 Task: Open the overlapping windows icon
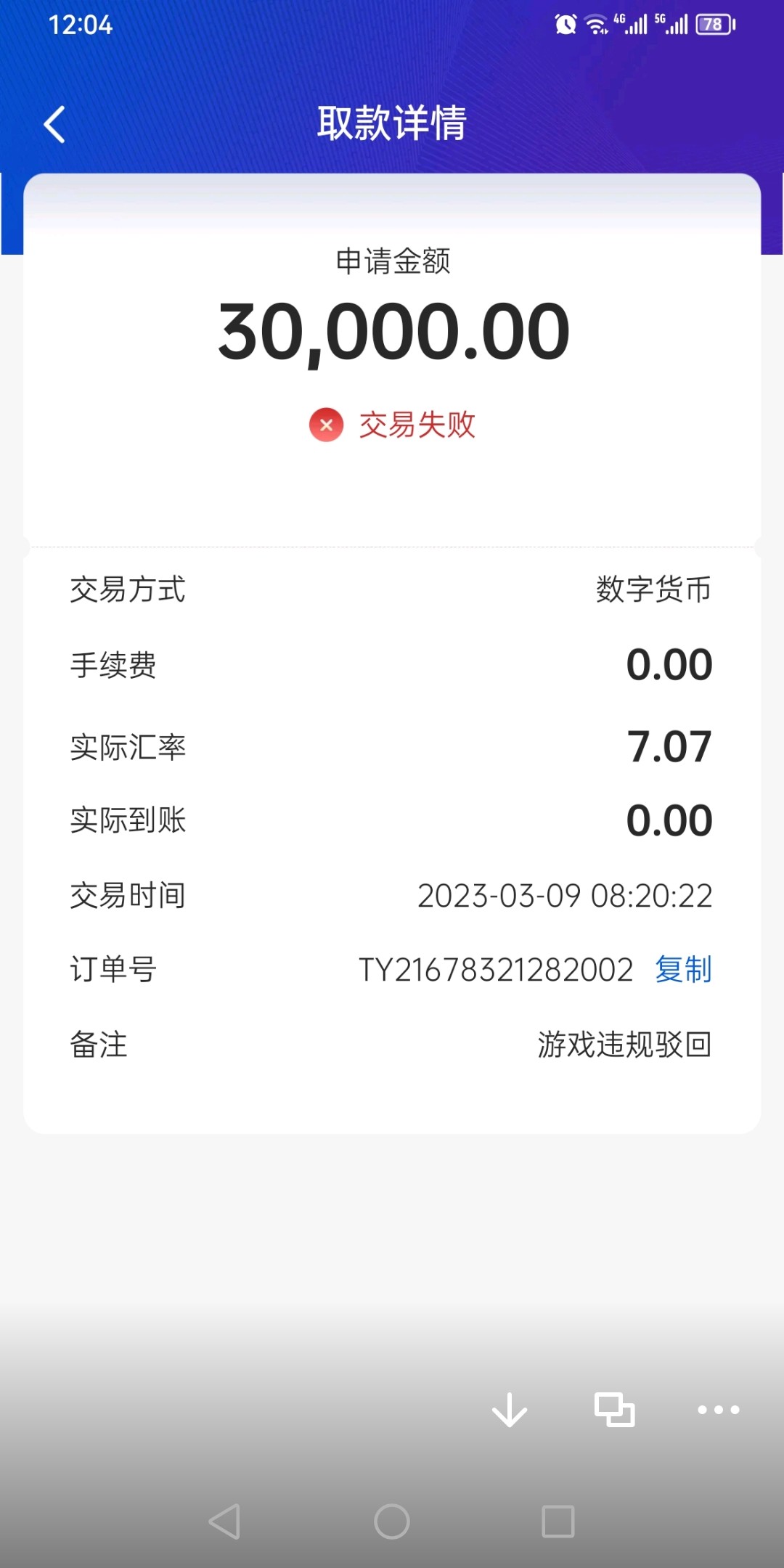(x=614, y=1410)
